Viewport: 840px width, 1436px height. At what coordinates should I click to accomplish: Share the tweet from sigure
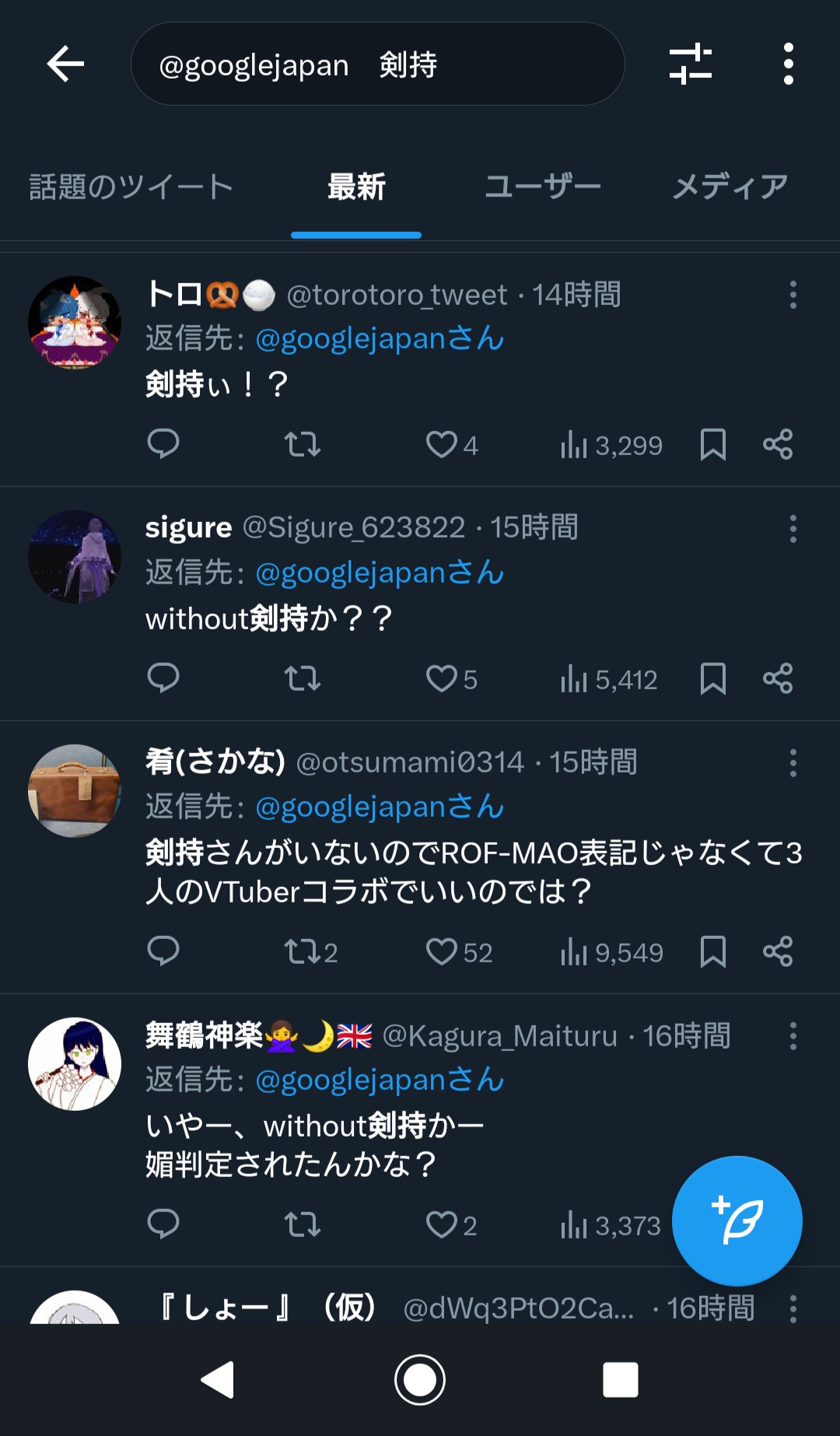coord(777,679)
